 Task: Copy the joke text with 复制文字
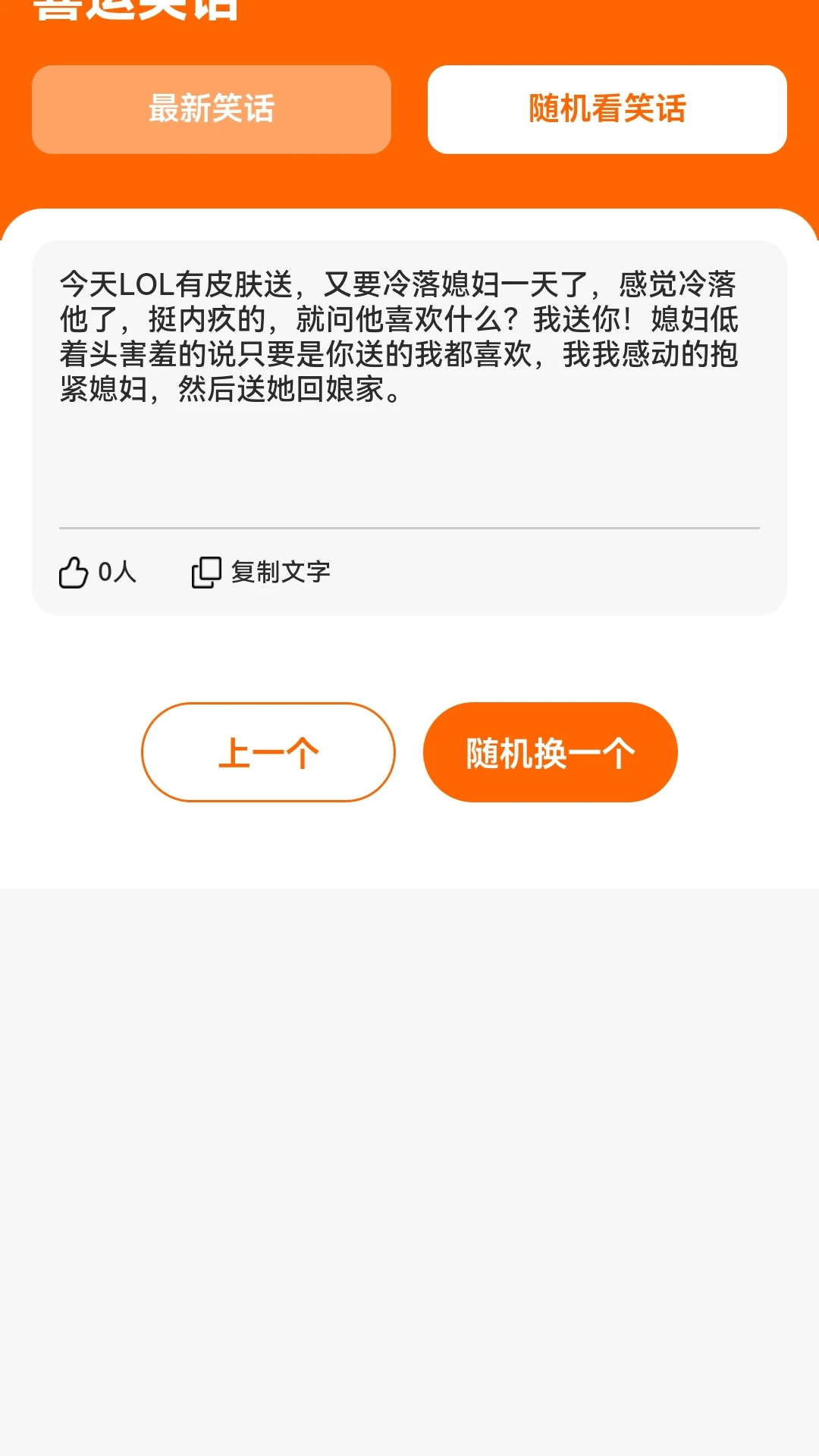point(261,573)
